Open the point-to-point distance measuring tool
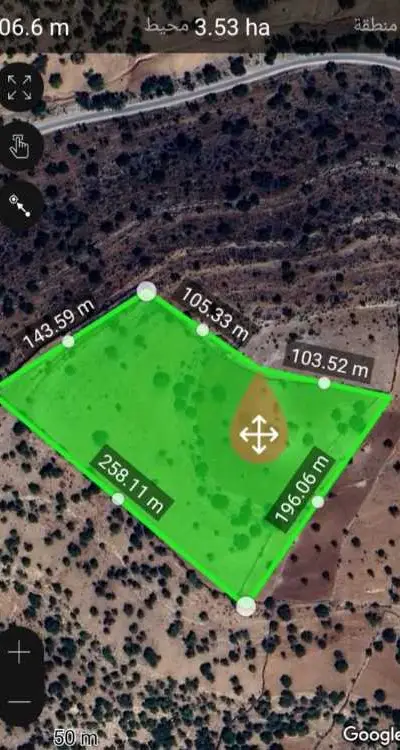This screenshot has width=400, height=750. (20, 206)
